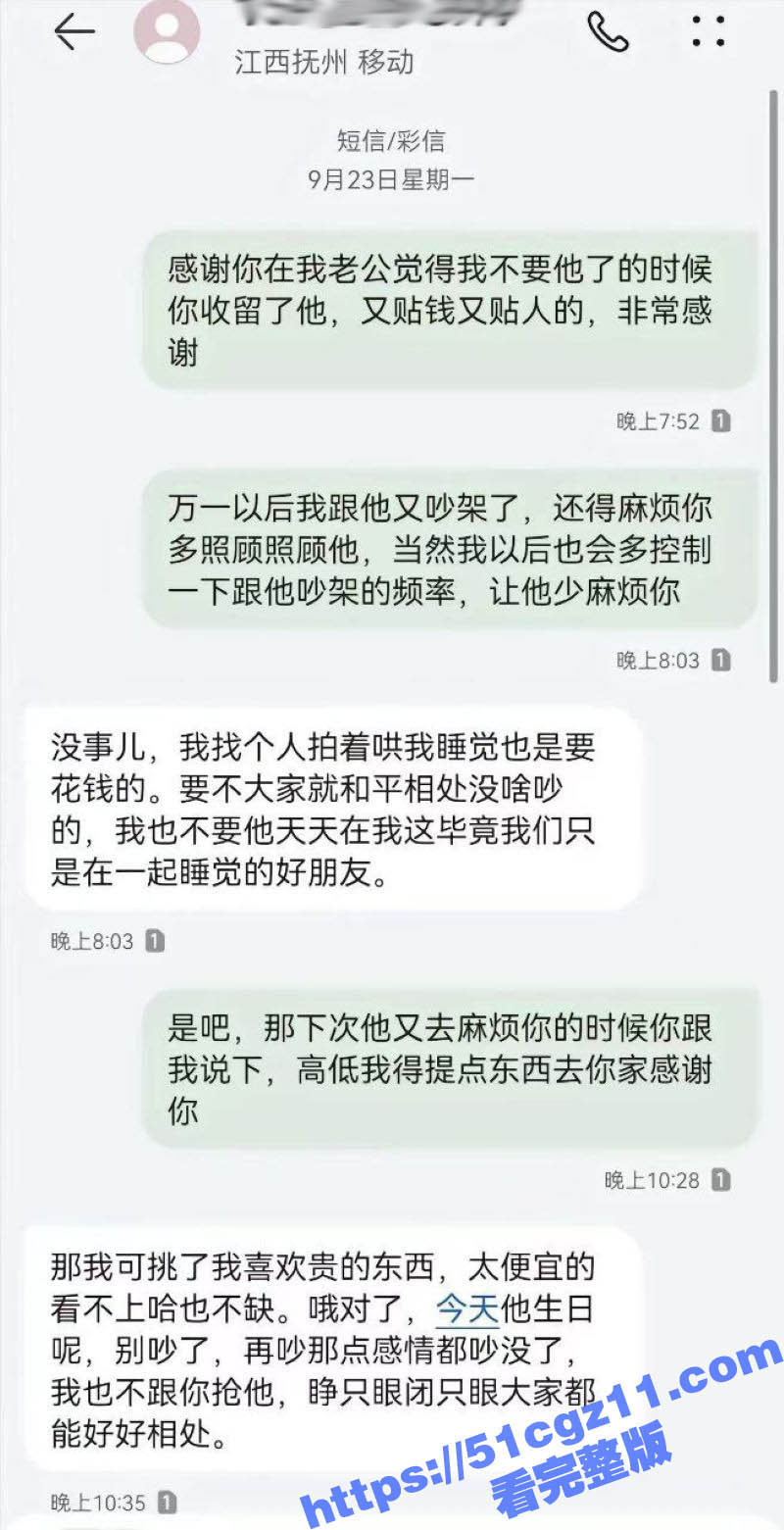Tap the delivery badge beside 晚上10:28
Image resolution: width=784 pixels, height=1530 pixels.
[x=718, y=1181]
